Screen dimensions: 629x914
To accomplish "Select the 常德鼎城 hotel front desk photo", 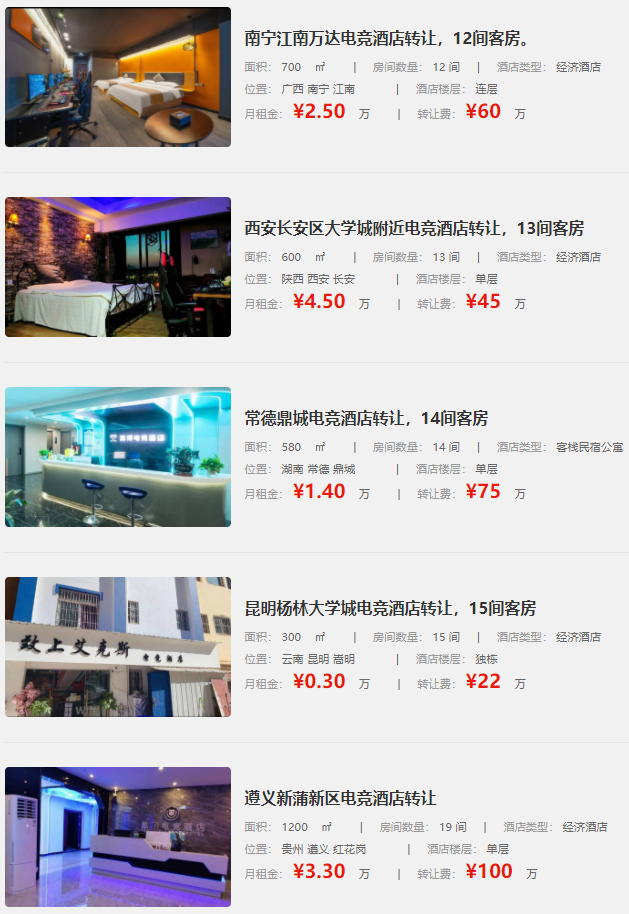I will 118,457.
